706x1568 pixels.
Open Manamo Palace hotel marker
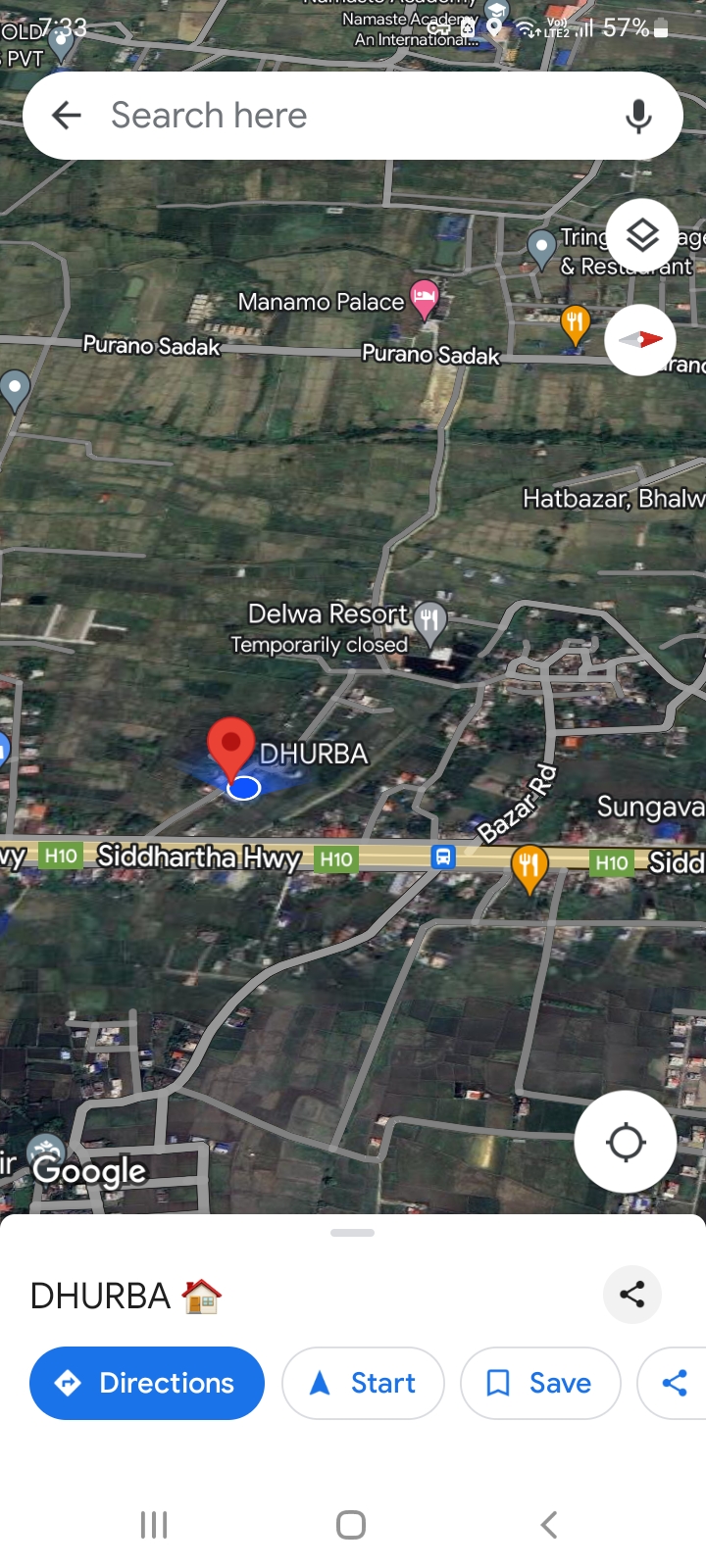(x=425, y=297)
